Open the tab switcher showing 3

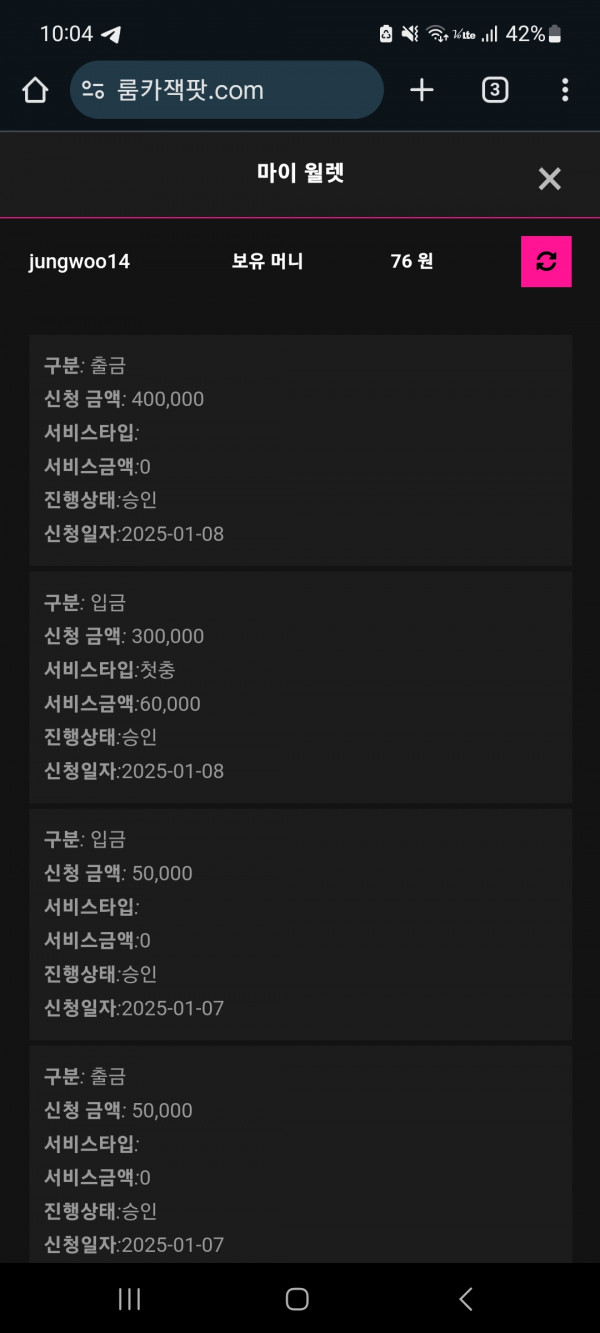495,90
